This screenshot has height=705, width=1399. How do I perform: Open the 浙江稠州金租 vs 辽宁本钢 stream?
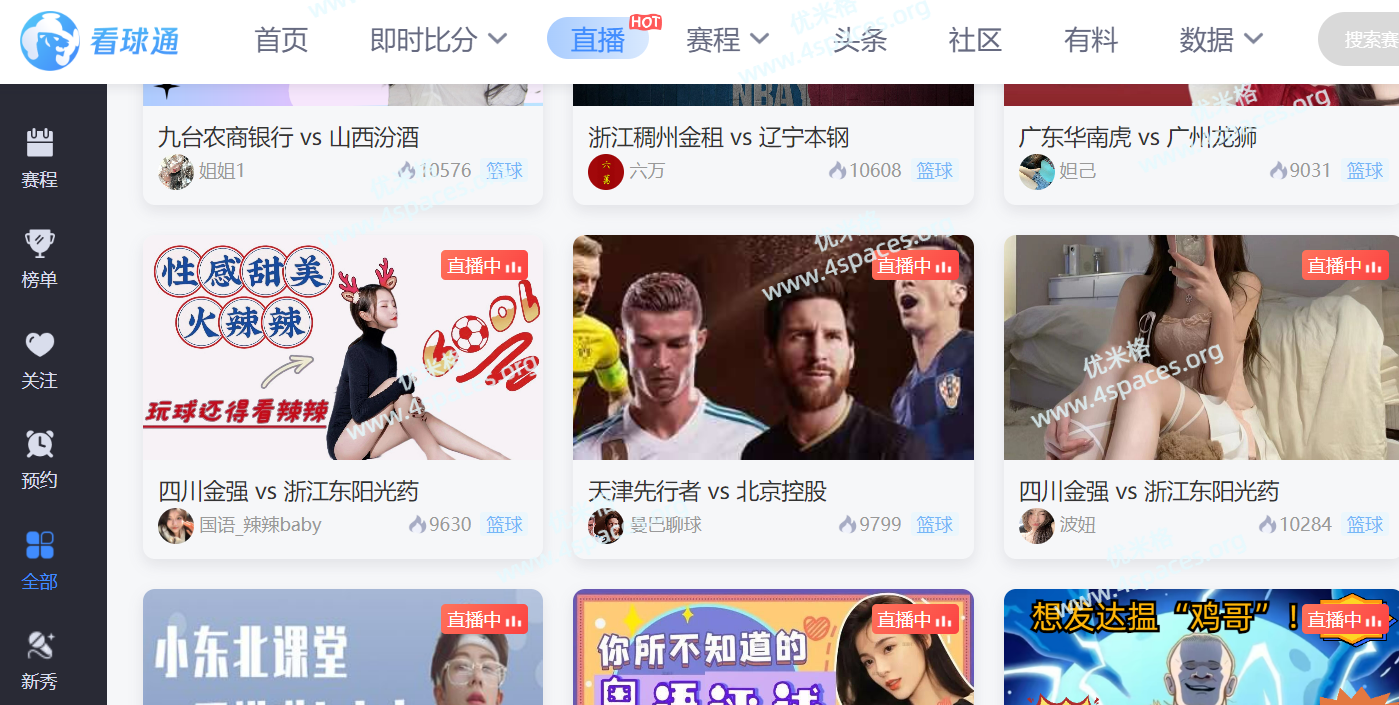718,137
